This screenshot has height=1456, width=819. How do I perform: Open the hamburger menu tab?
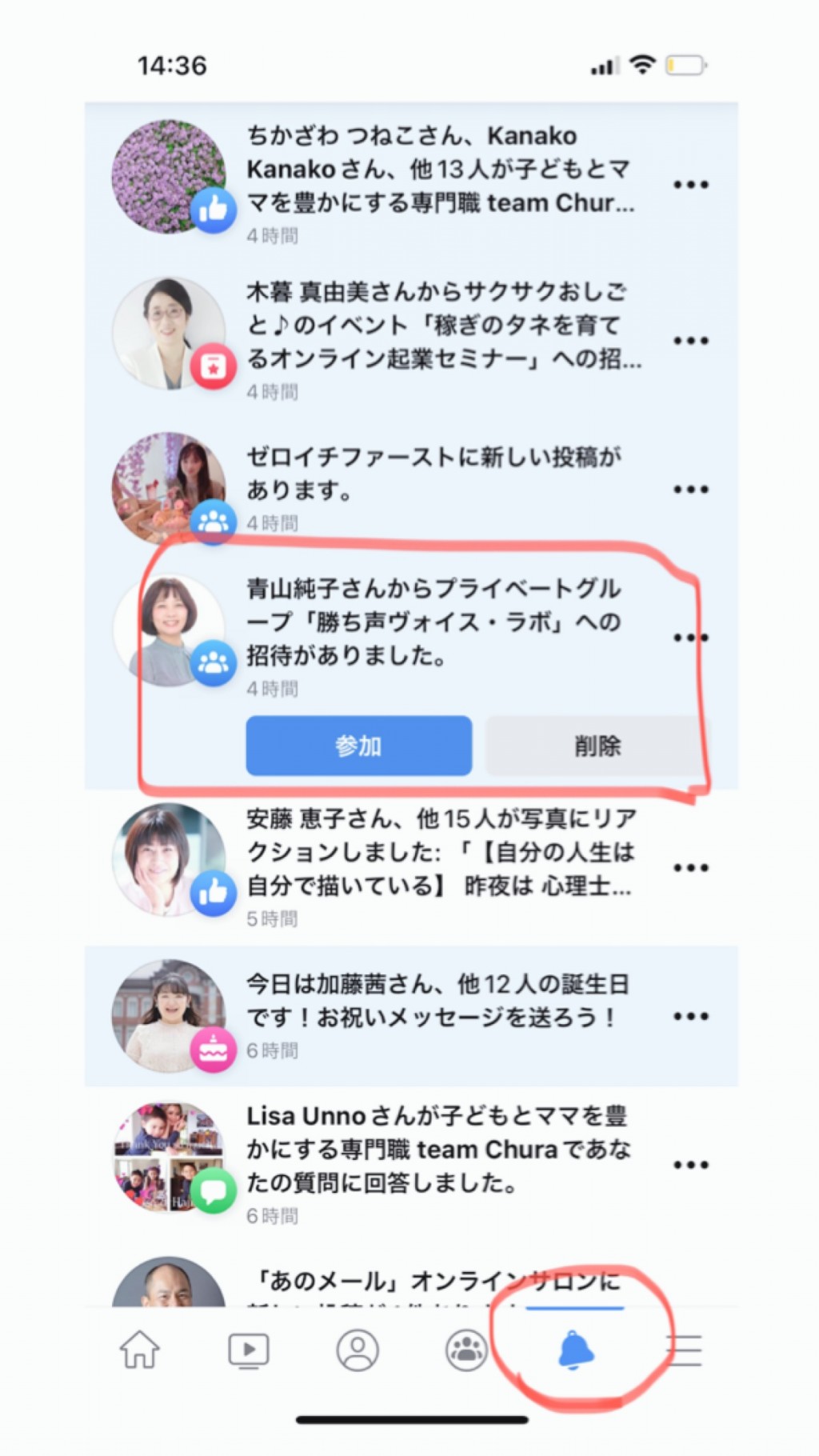click(684, 1350)
